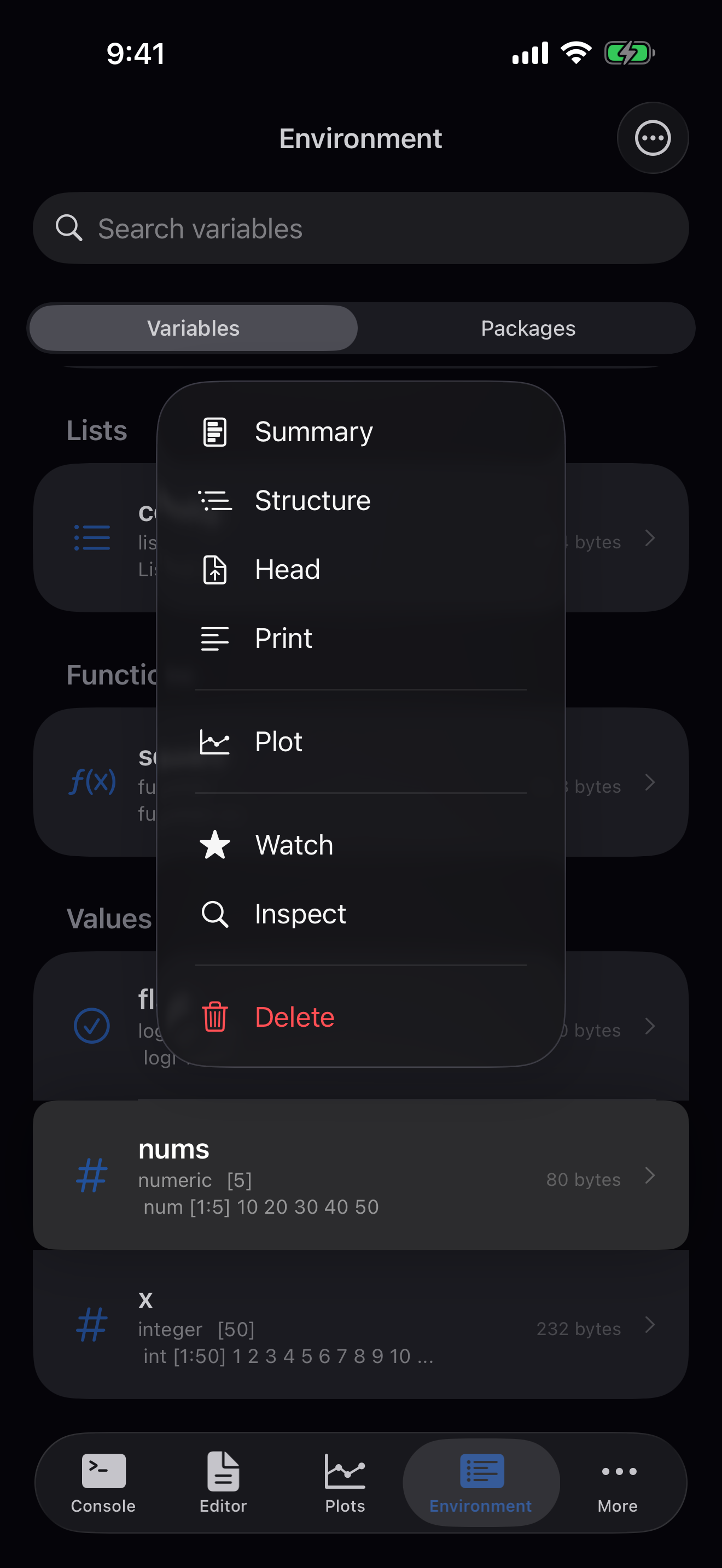The image size is (722, 1568).
Task: Click the Plot chart icon in the menu
Action: point(214,741)
